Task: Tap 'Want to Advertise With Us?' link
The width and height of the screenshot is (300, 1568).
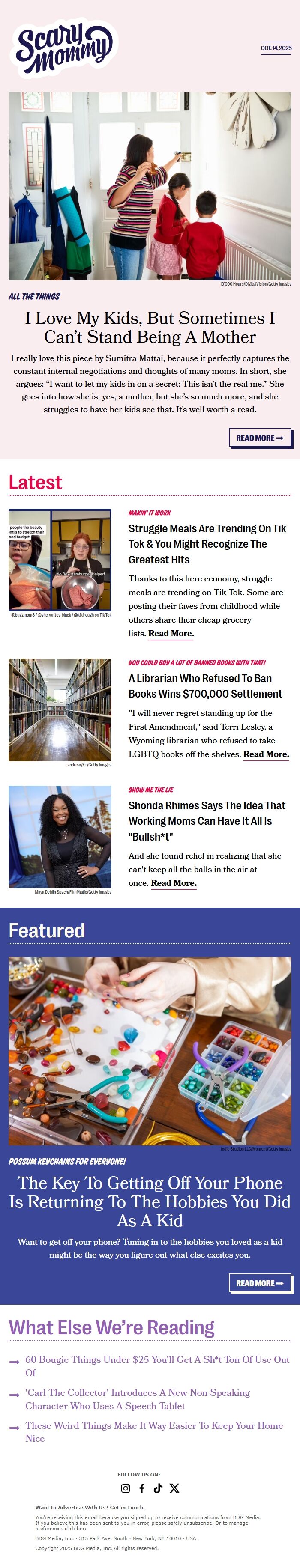Action: 90,1508
